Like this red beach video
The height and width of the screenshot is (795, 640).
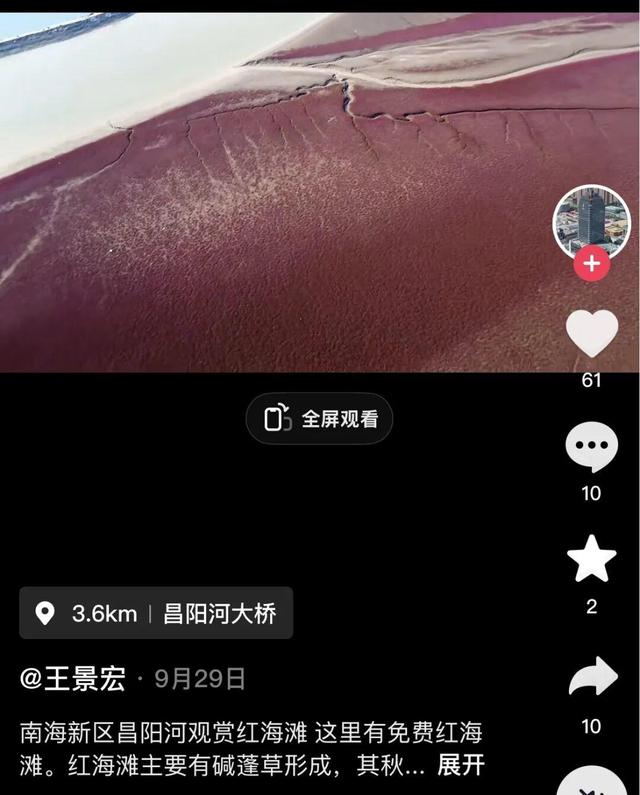(591, 332)
